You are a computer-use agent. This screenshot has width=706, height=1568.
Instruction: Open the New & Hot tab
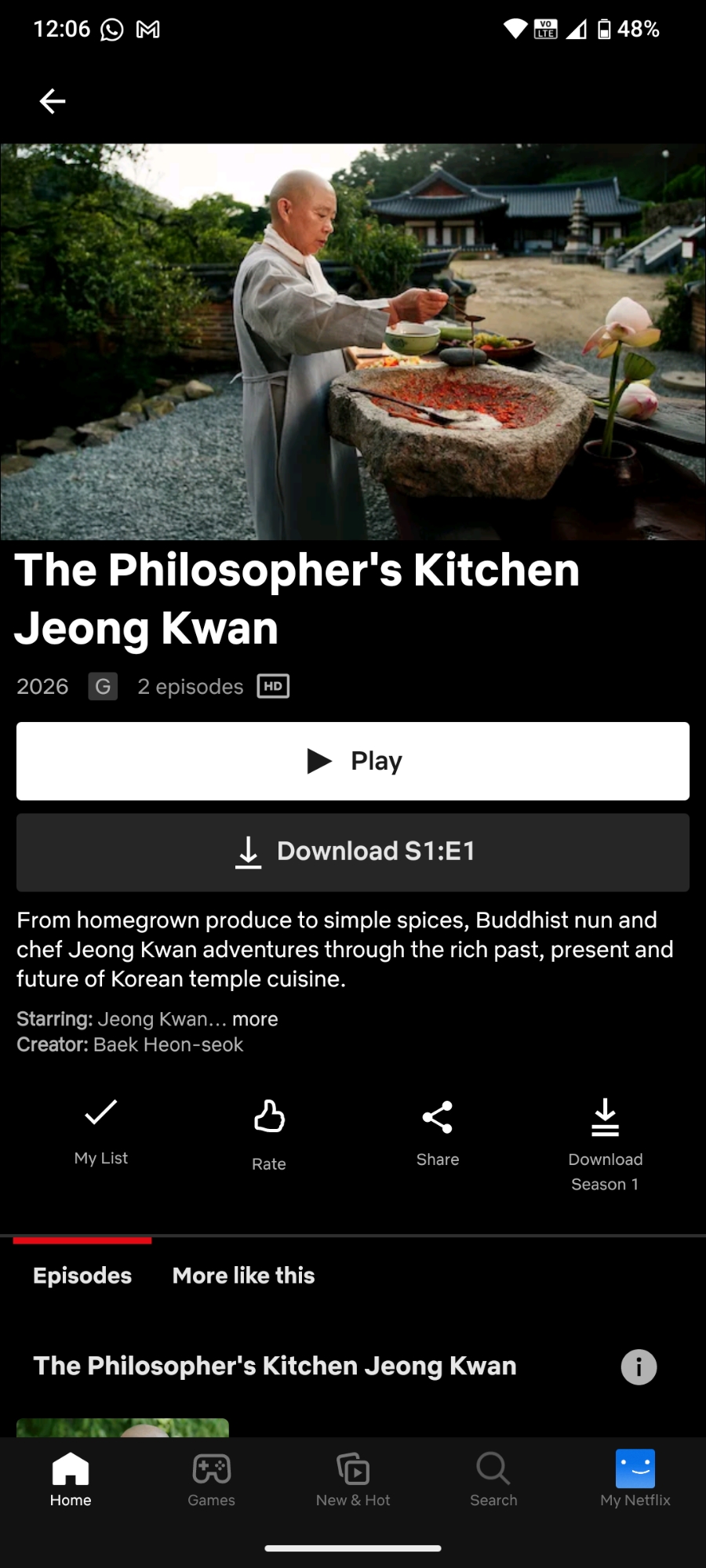pos(353,1479)
